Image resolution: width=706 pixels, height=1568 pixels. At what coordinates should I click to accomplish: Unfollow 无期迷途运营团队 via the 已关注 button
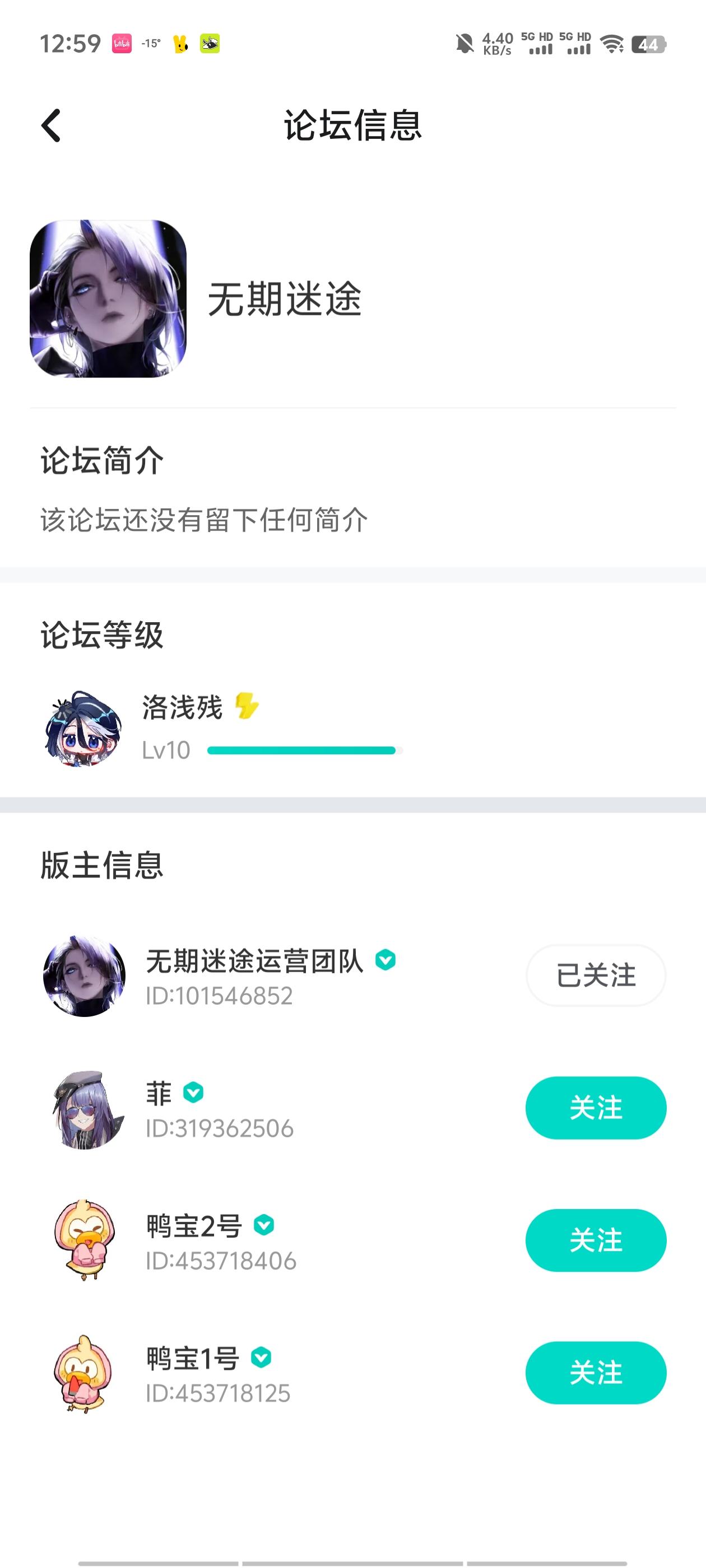coord(595,975)
